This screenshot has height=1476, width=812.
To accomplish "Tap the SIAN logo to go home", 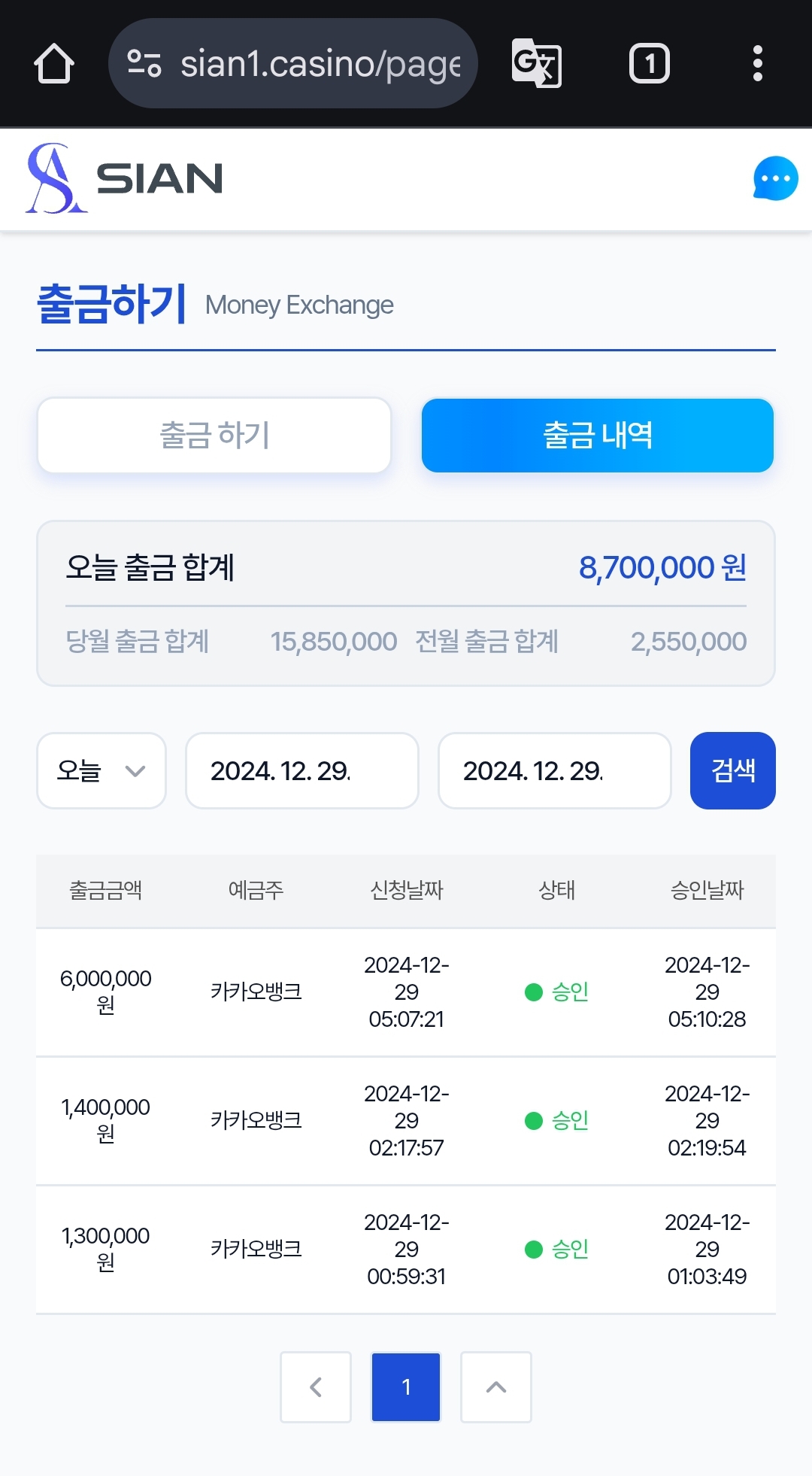I will 125,178.
